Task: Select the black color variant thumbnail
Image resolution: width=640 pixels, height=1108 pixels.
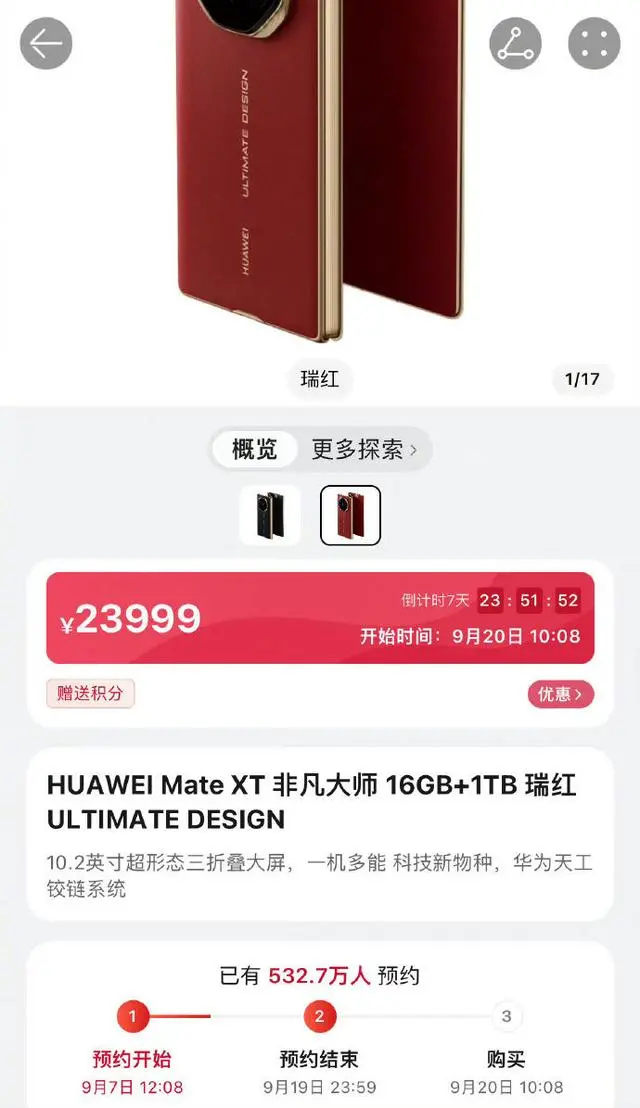Action: 270,516
